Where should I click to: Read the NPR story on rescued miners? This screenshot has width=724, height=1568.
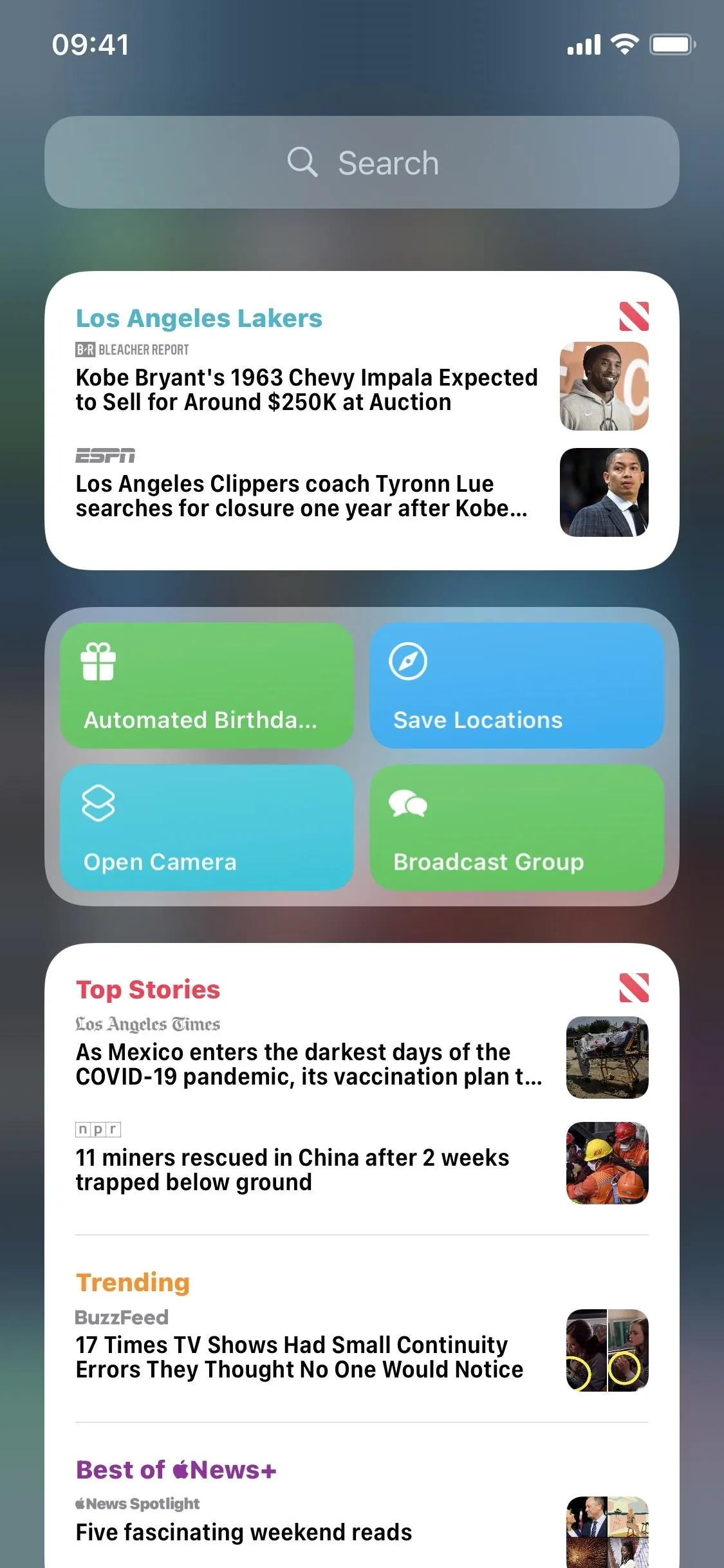362,1162
